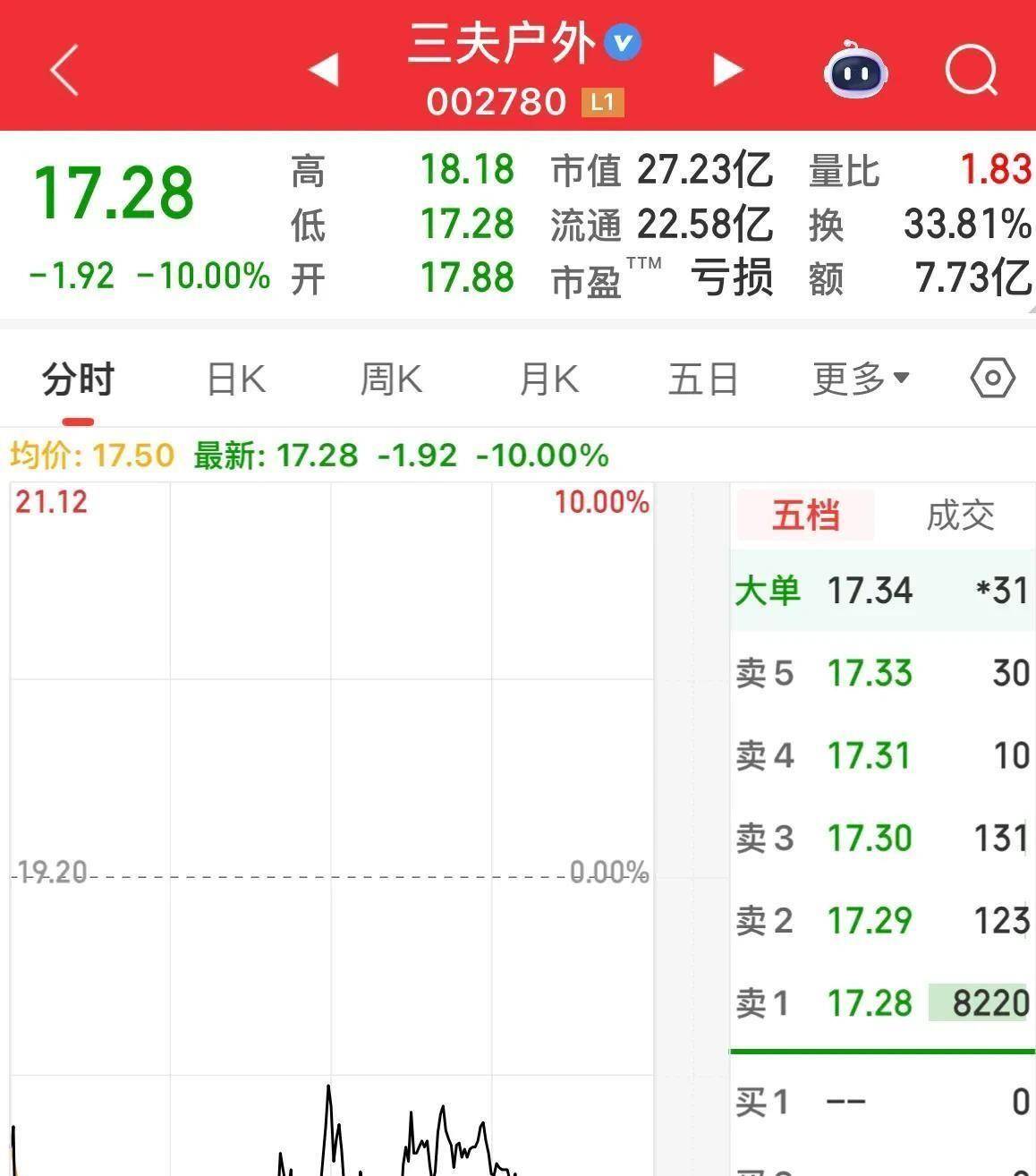1036x1176 pixels.
Task: Select the previous-stock left triangle arrow
Action: point(324,70)
